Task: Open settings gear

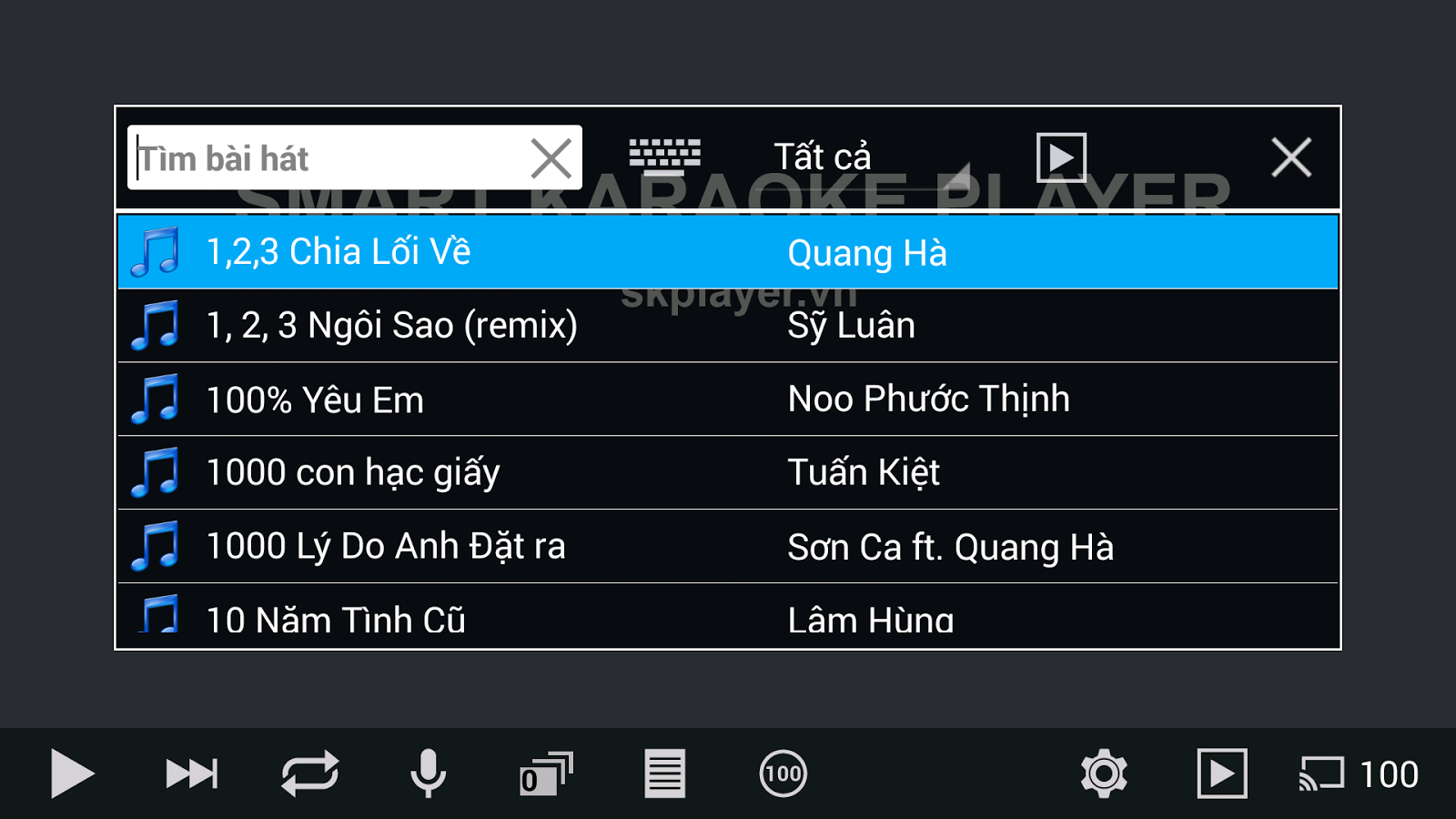Action: [x=1104, y=774]
